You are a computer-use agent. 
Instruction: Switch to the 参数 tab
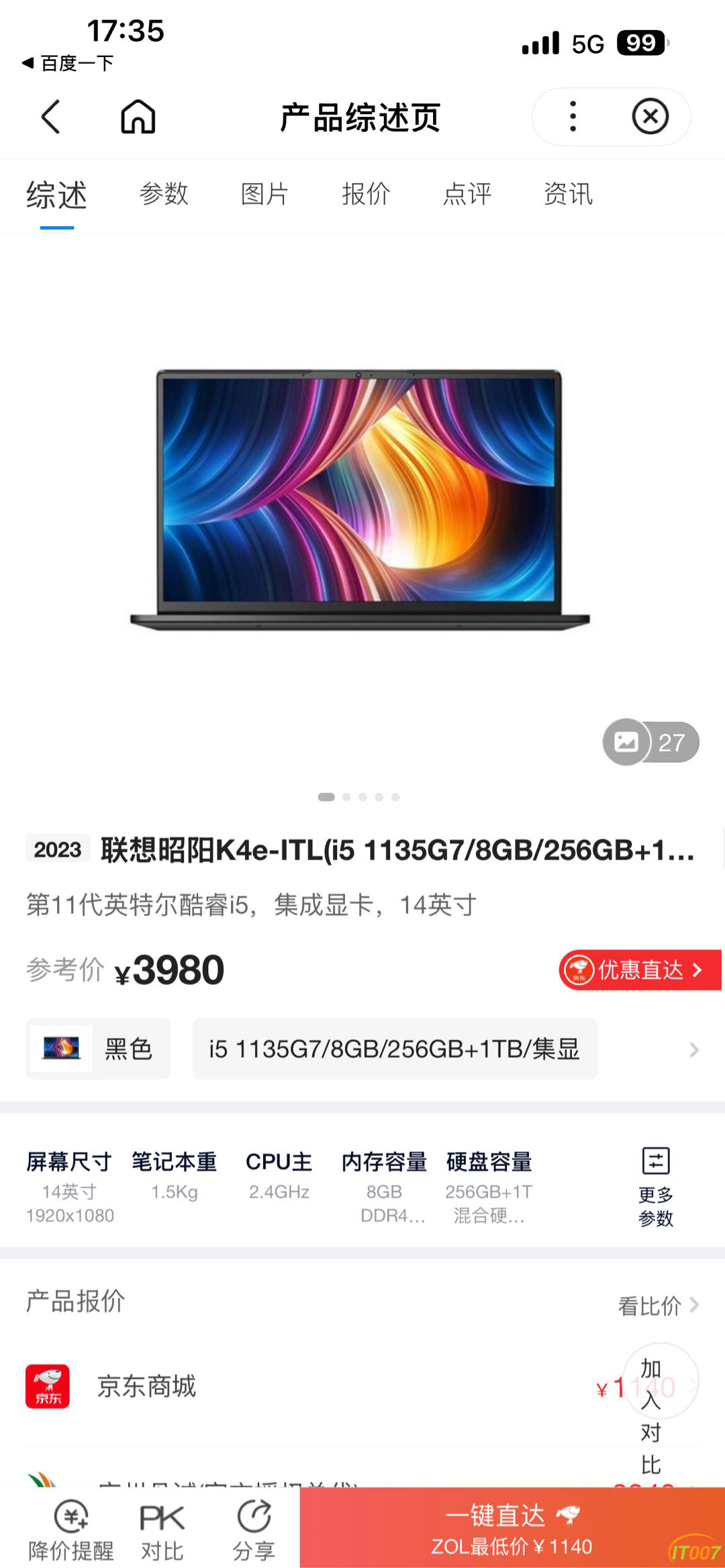(x=164, y=195)
